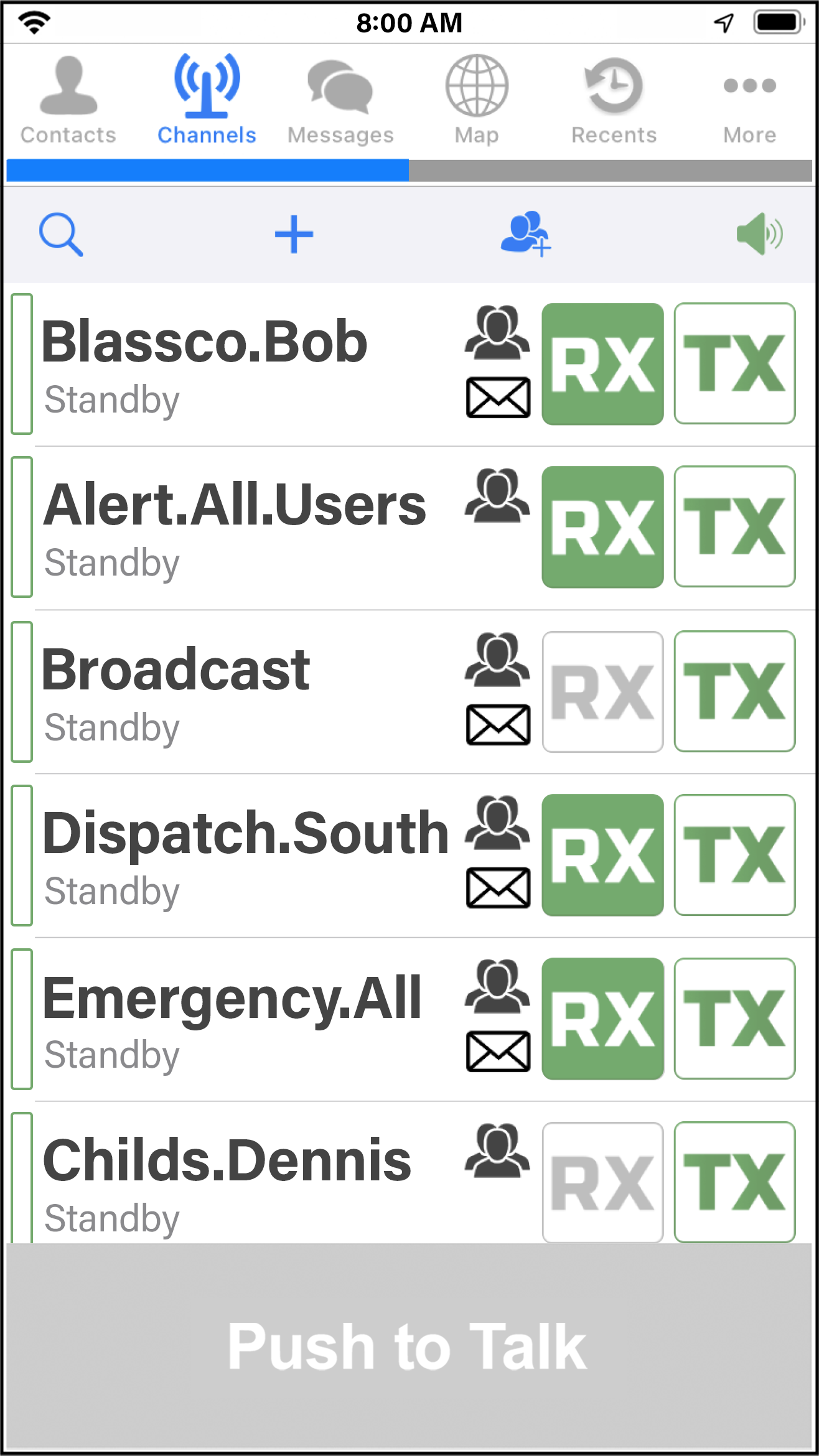Switch to the Contacts tab
This screenshot has height=1456, width=819.
tap(68, 100)
